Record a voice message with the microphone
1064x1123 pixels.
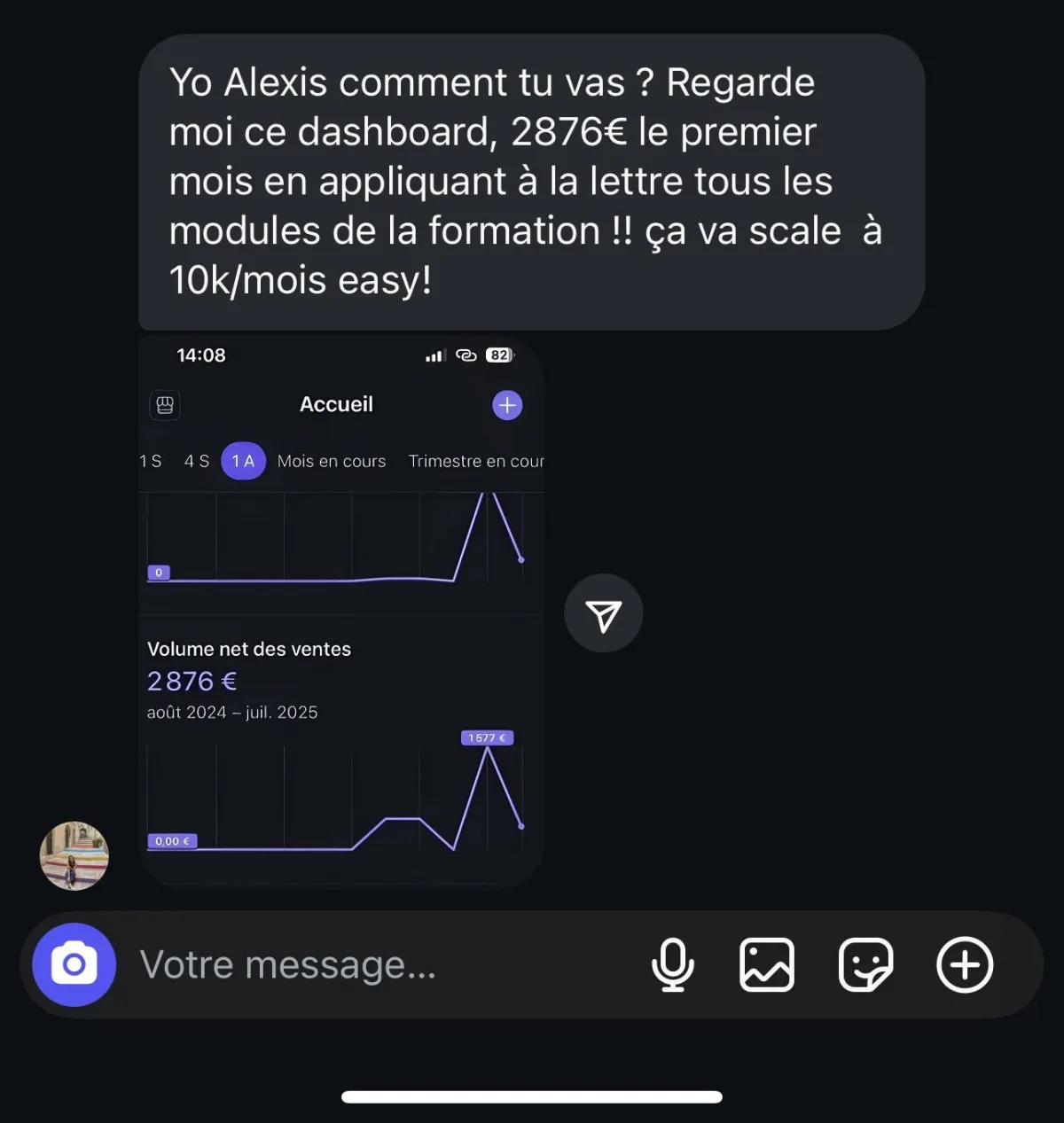673,964
